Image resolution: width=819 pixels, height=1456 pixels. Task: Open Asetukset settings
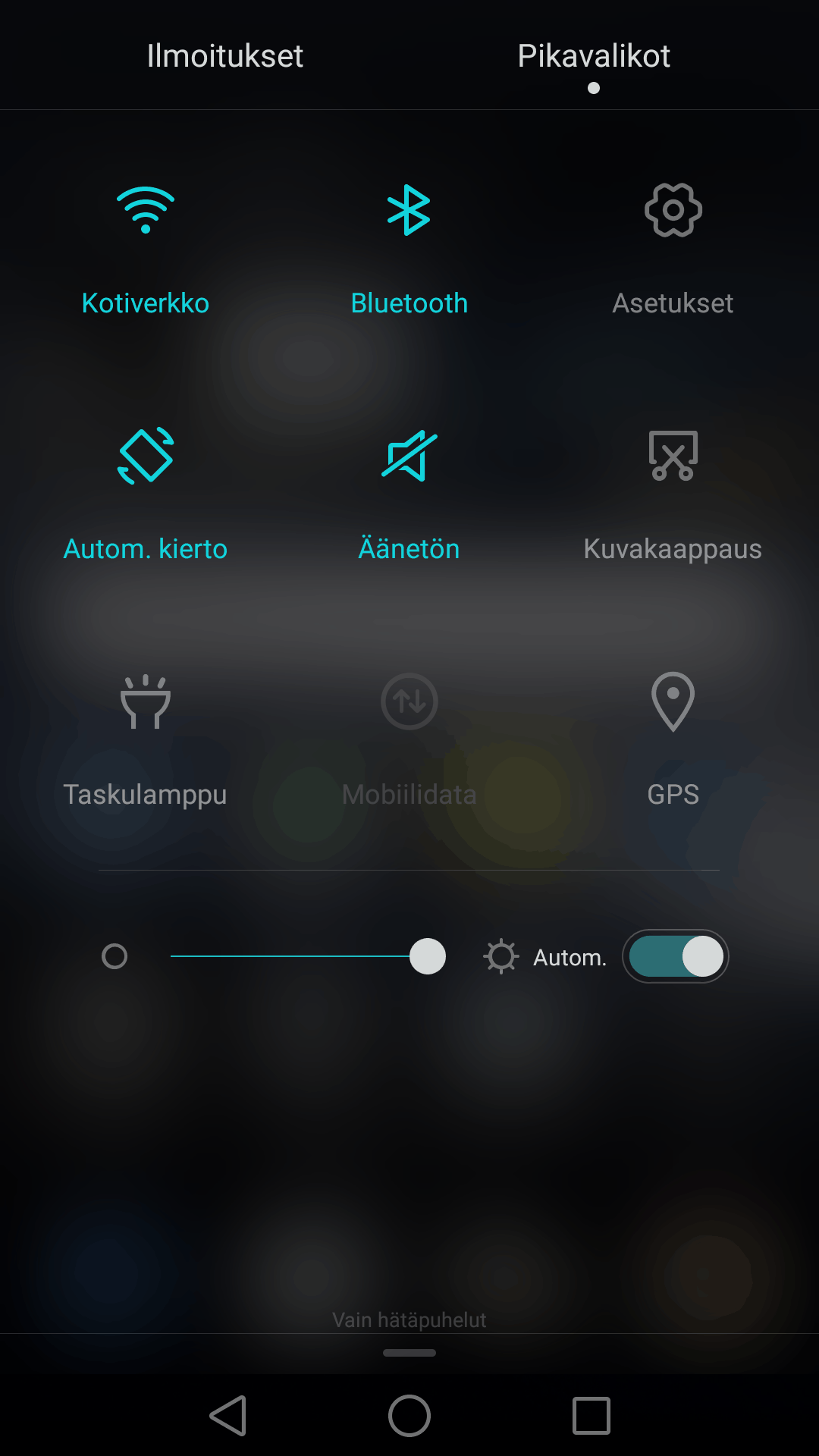[x=673, y=211]
